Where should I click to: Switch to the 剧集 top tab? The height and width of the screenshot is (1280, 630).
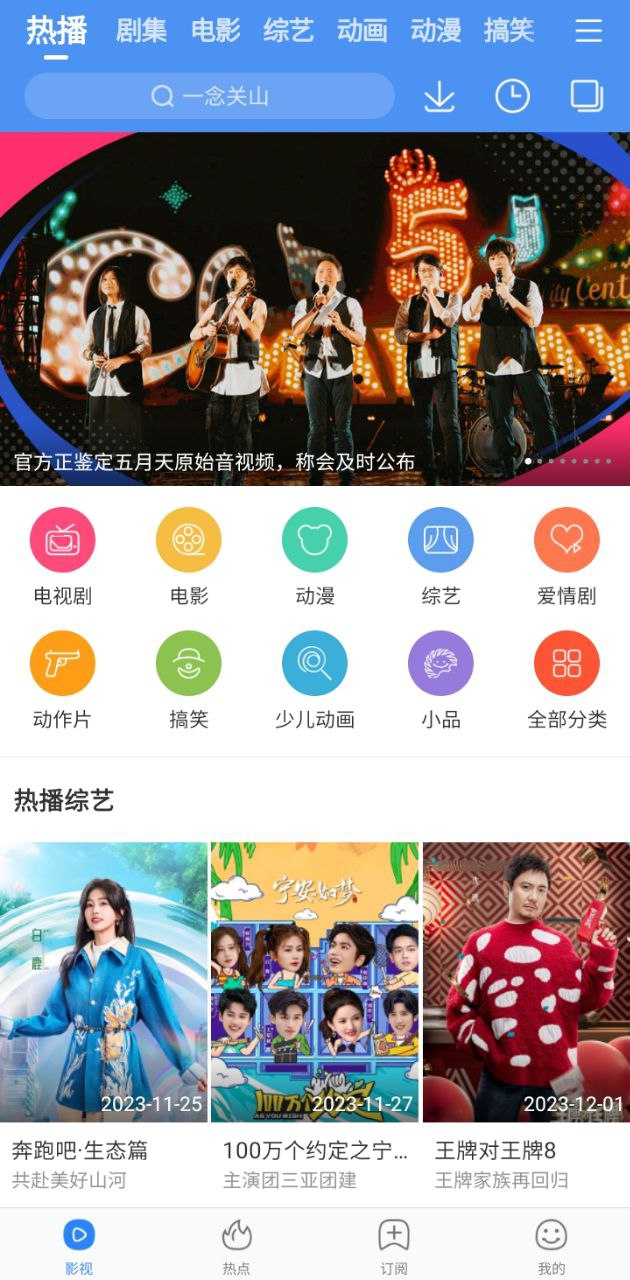click(x=141, y=31)
